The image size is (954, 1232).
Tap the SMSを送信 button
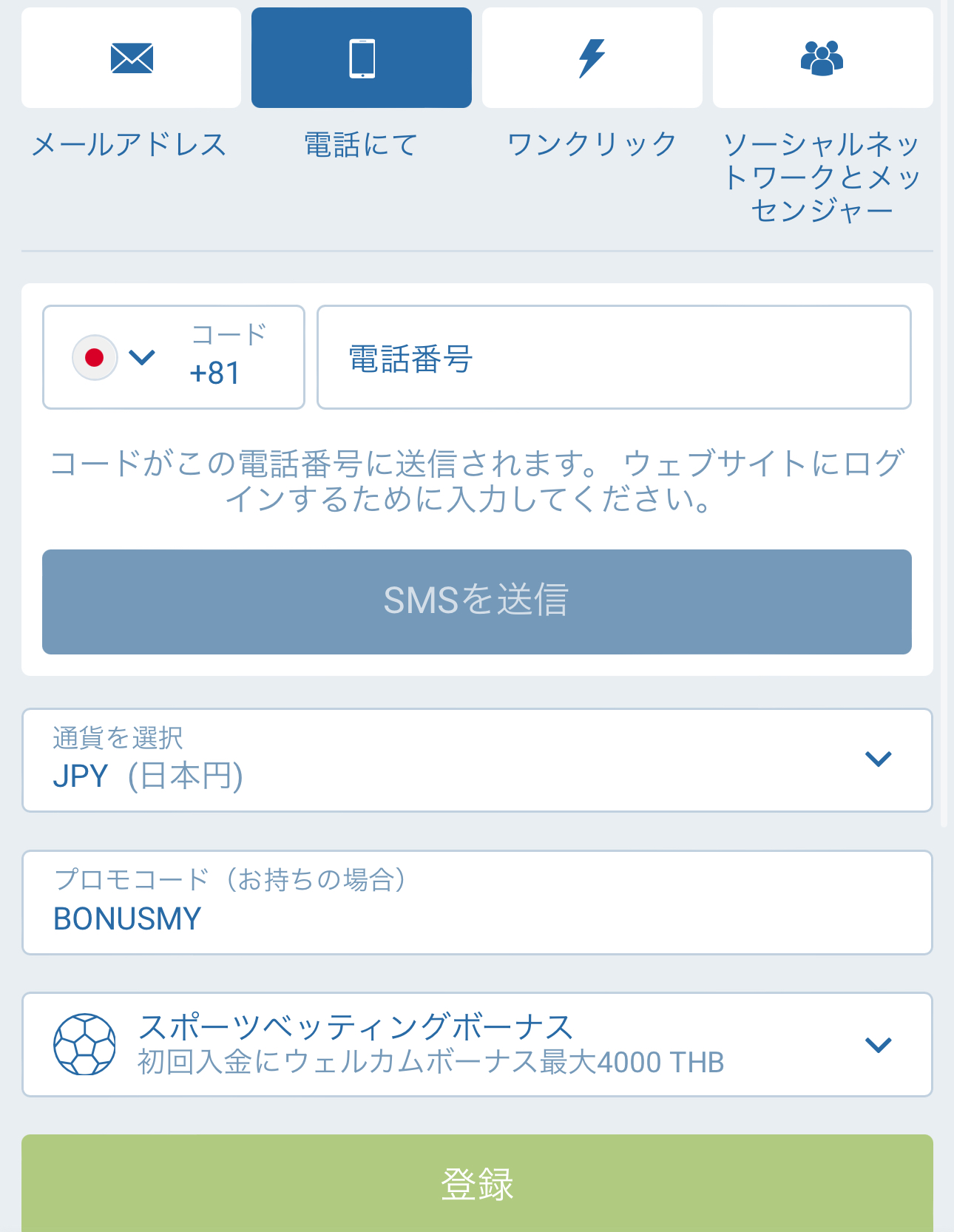[x=476, y=601]
